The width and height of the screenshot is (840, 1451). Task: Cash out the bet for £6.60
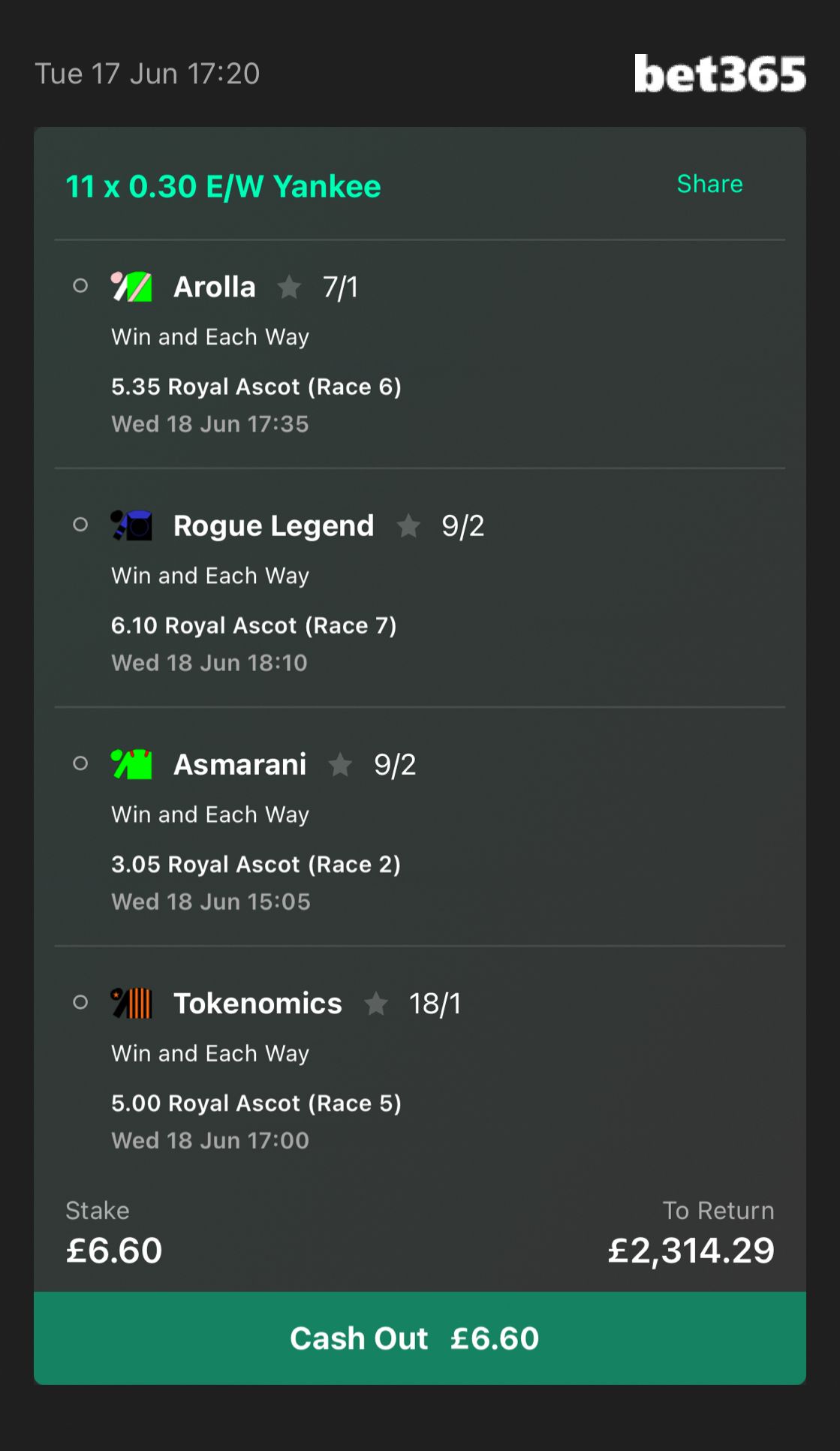(420, 1338)
